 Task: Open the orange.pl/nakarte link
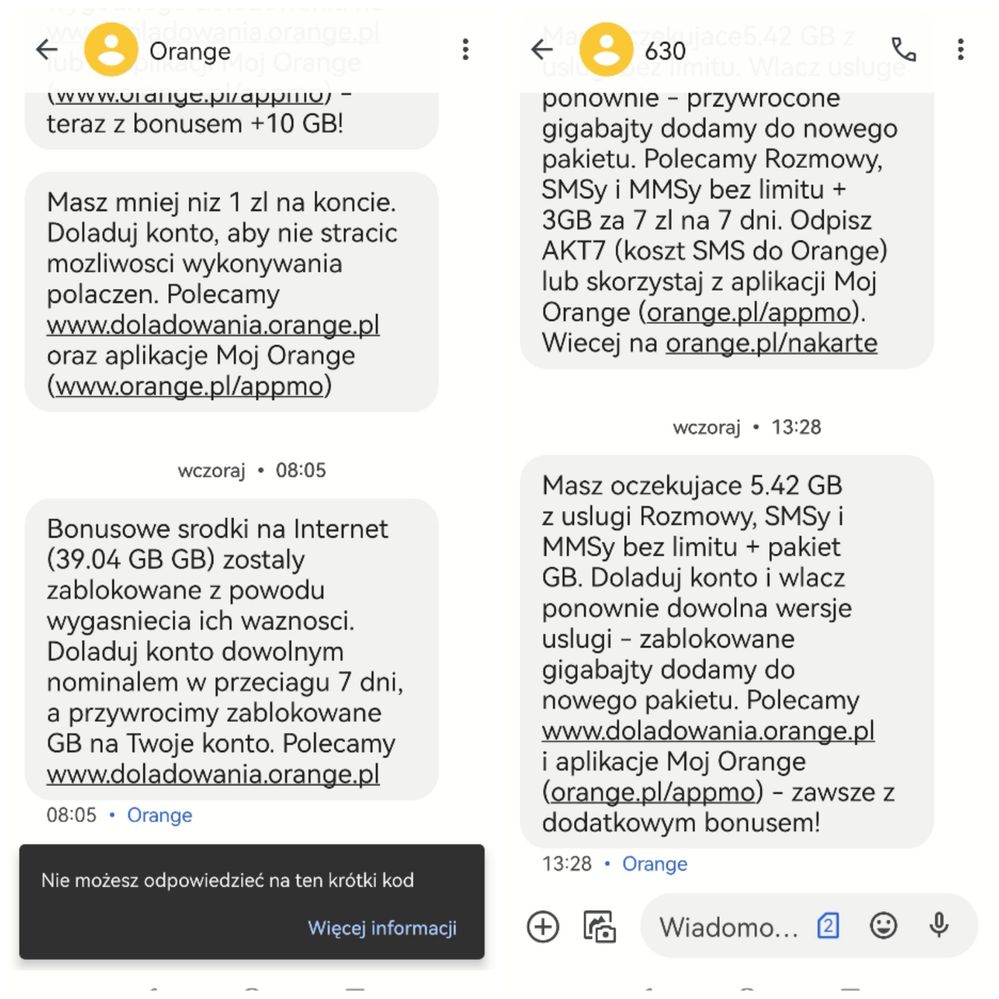point(771,343)
